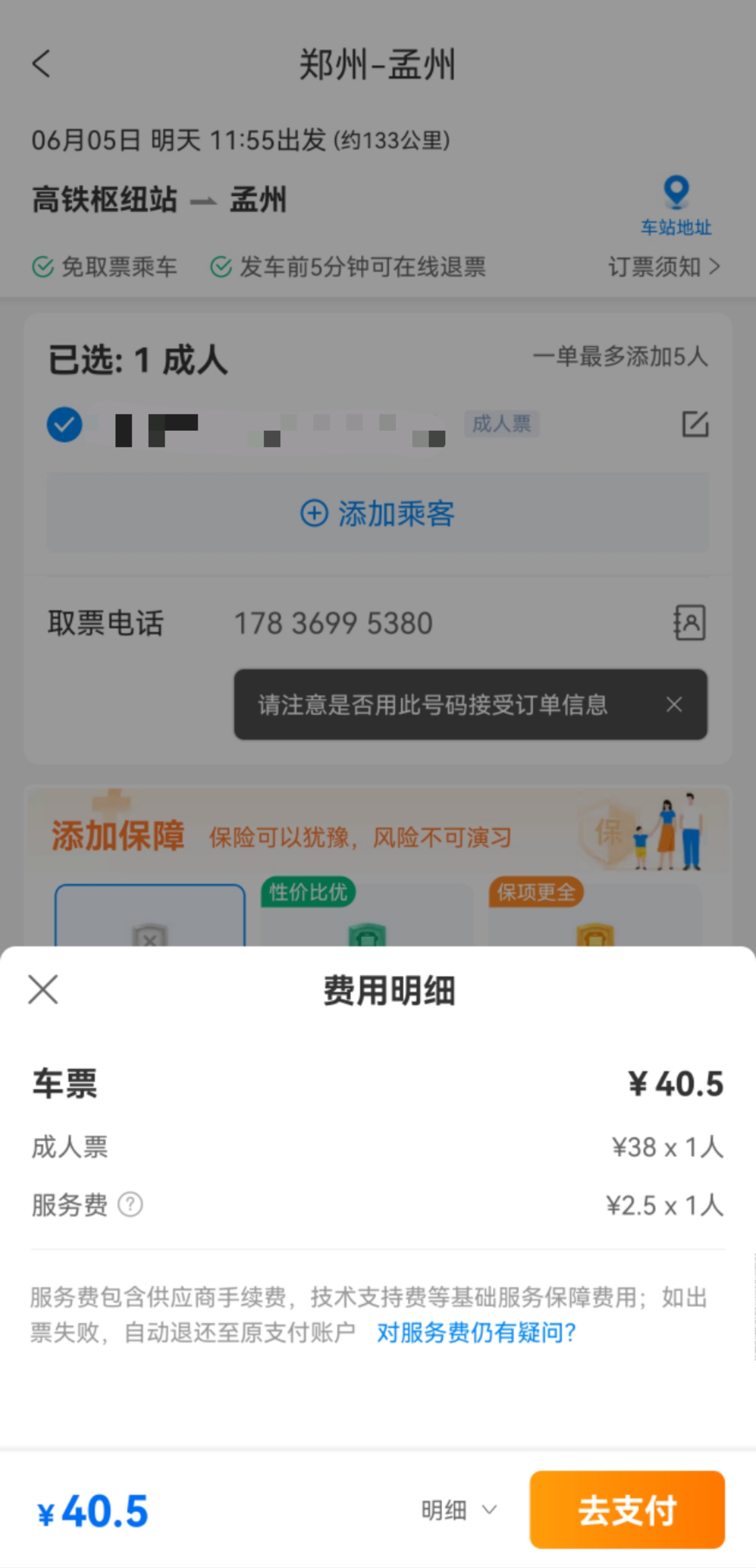This screenshot has height=1568, width=756.
Task: Uncheck the selected adult passenger
Action: tap(65, 424)
